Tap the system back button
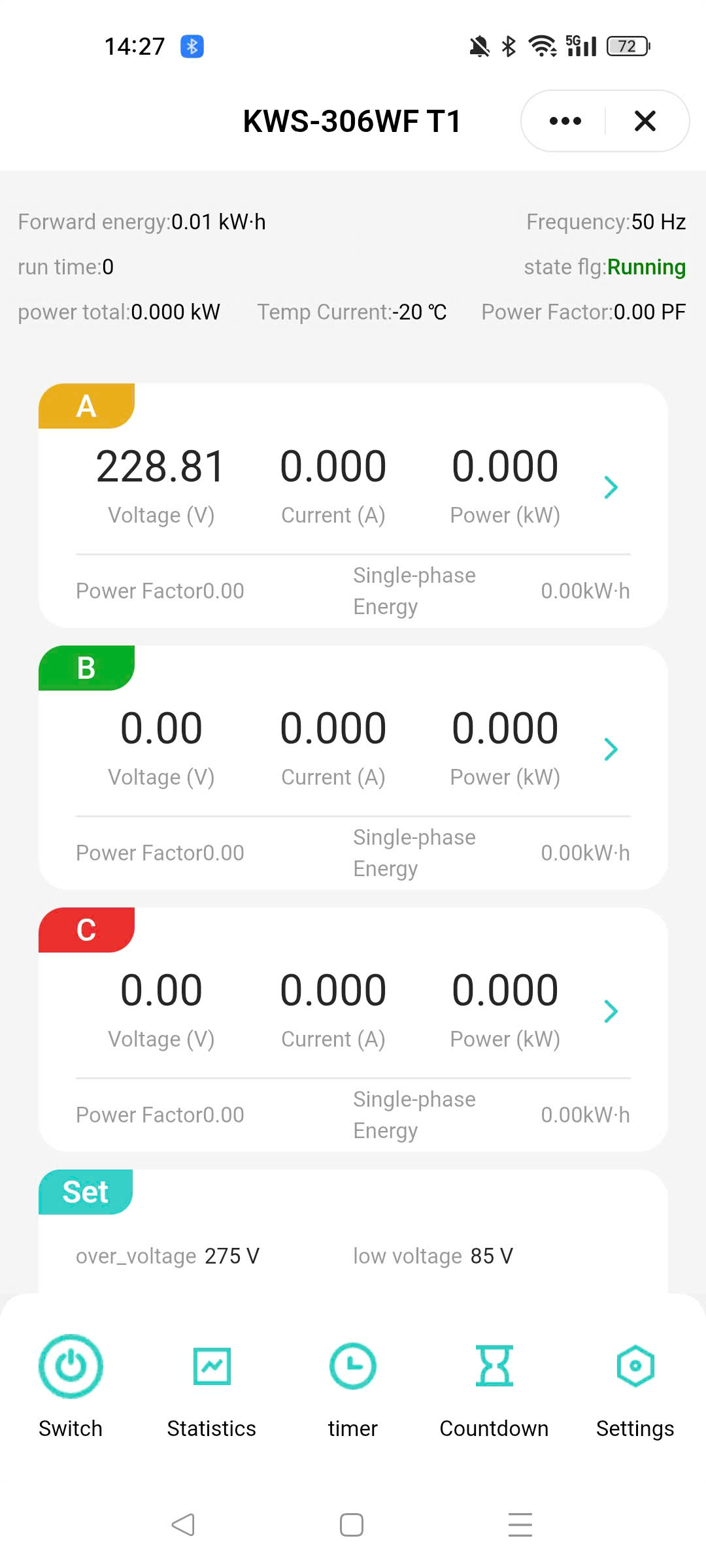 pyautogui.click(x=183, y=1525)
